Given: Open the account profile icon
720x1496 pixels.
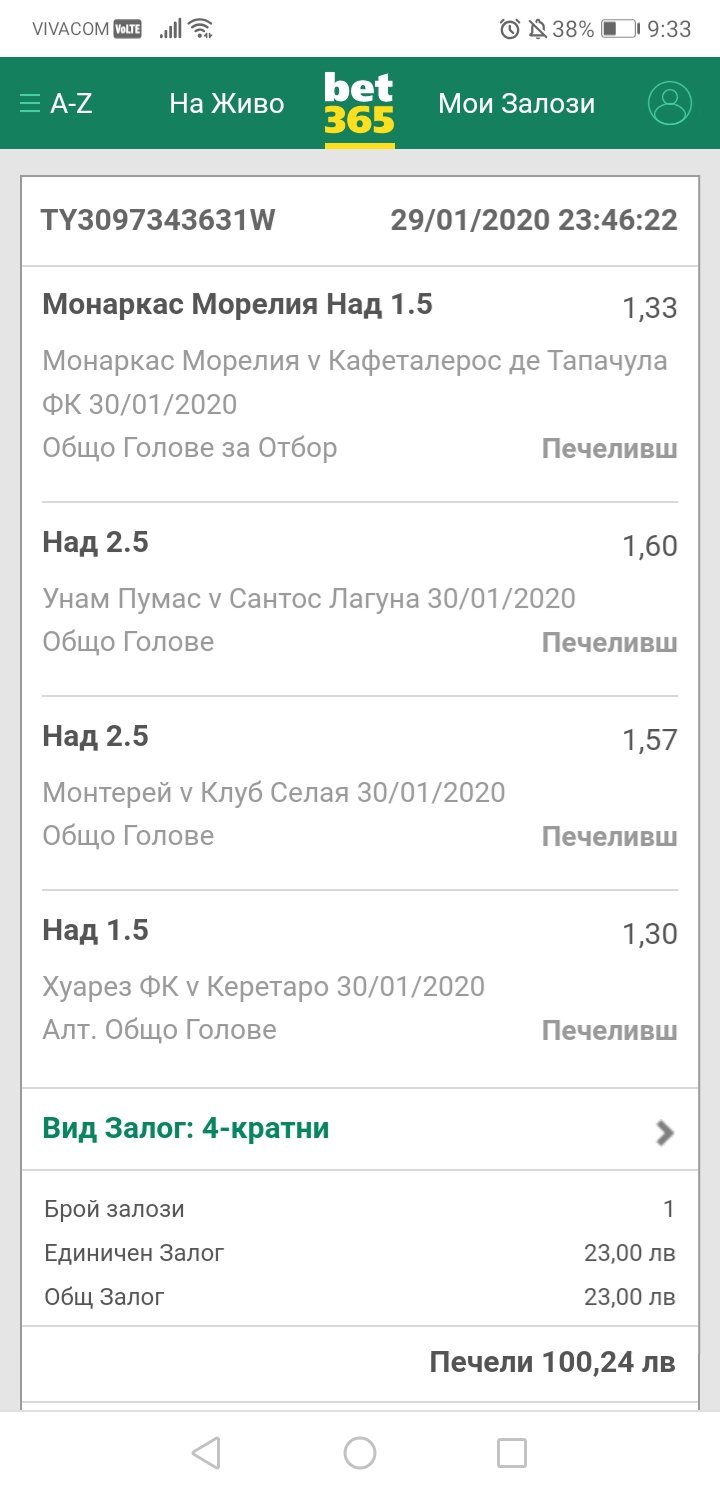Looking at the screenshot, I should [670, 103].
